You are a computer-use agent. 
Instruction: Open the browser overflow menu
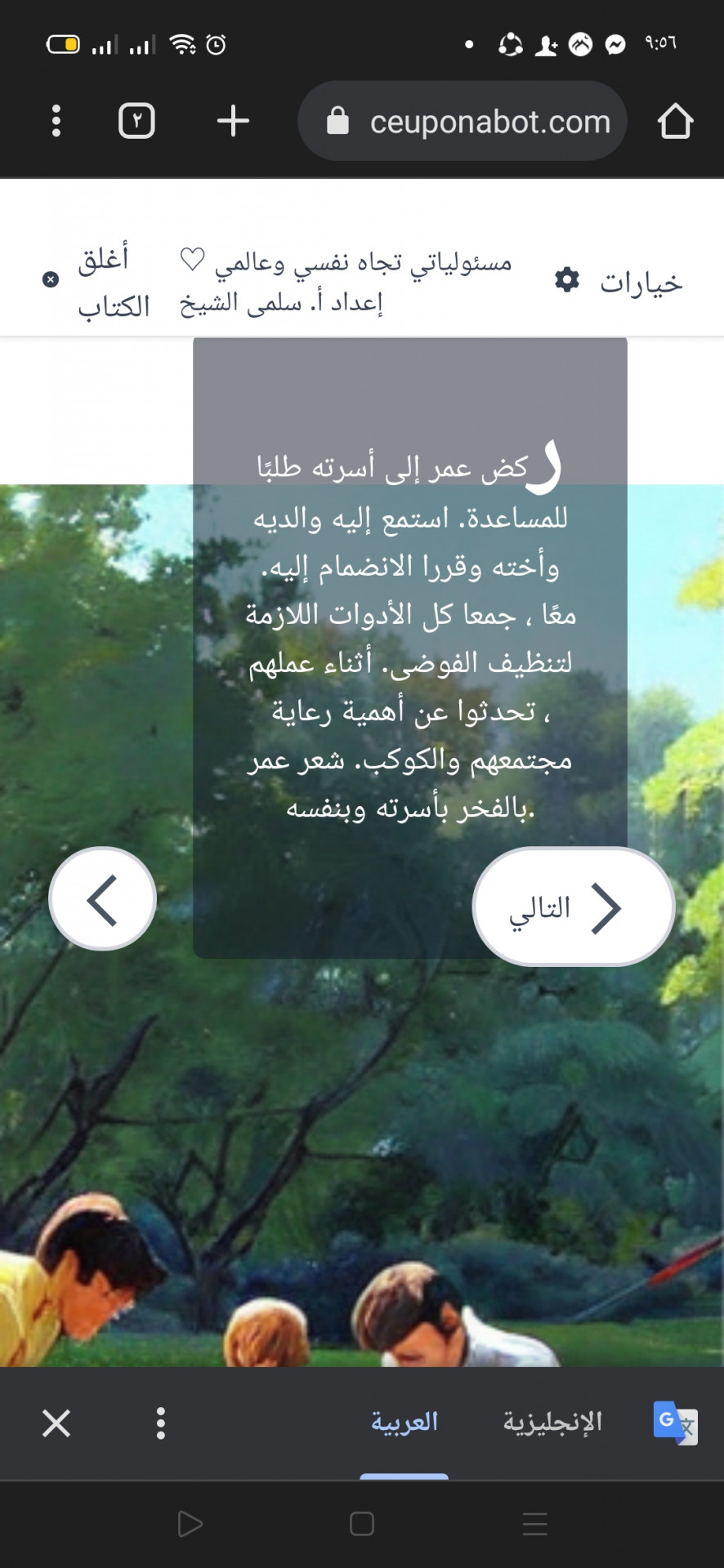(x=56, y=121)
